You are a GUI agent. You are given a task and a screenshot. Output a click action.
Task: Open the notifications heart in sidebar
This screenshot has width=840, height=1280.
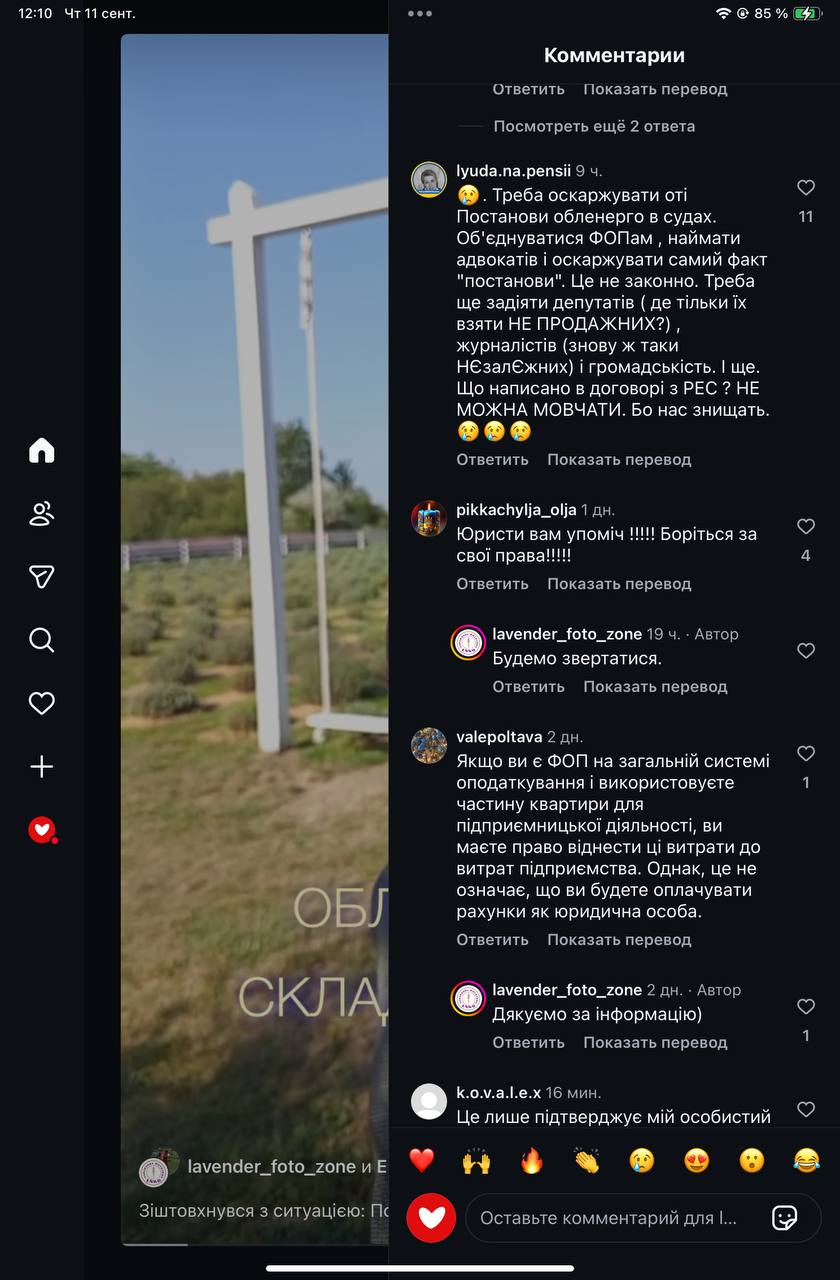pyautogui.click(x=41, y=704)
